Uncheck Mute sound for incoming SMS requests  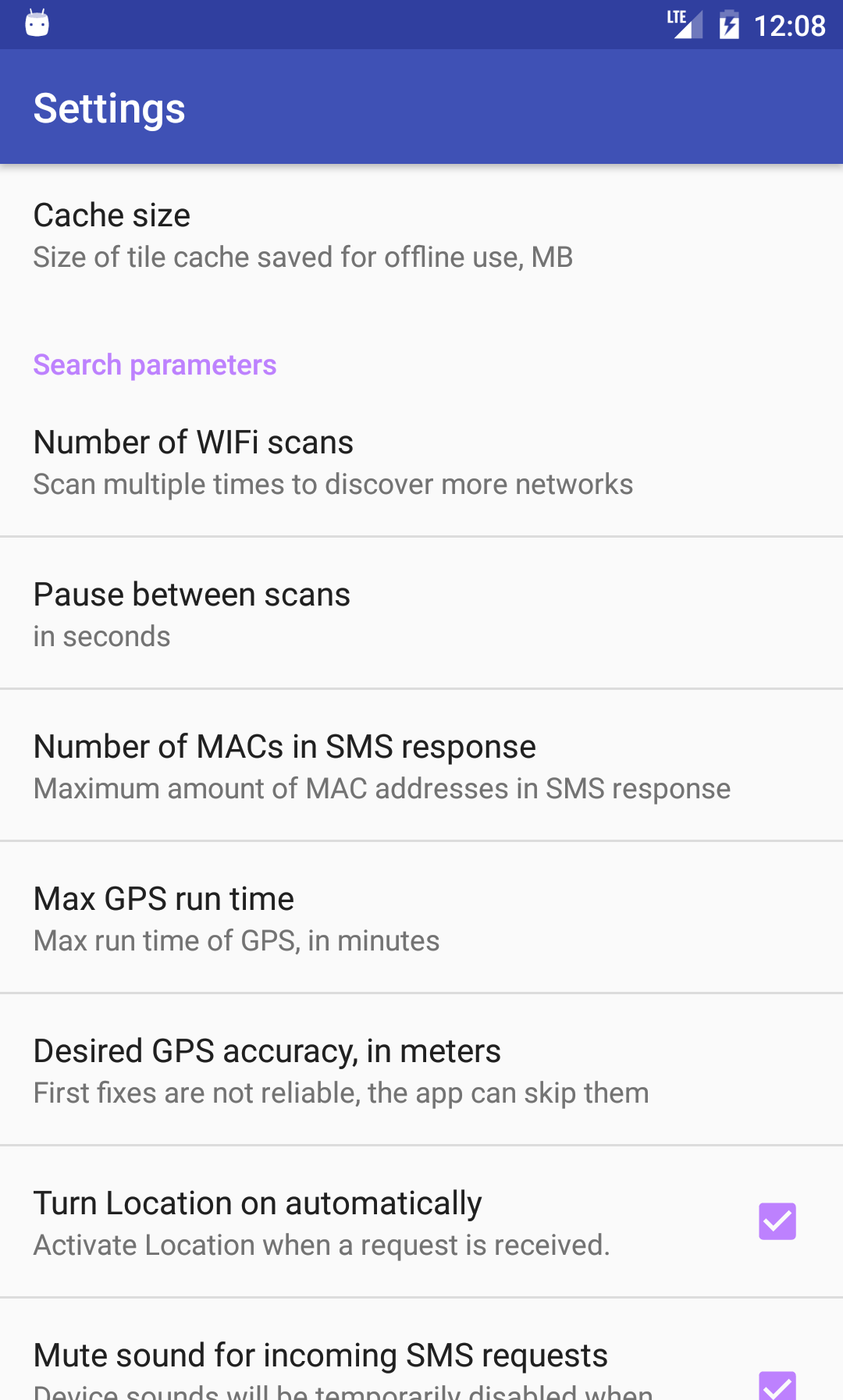click(777, 1386)
